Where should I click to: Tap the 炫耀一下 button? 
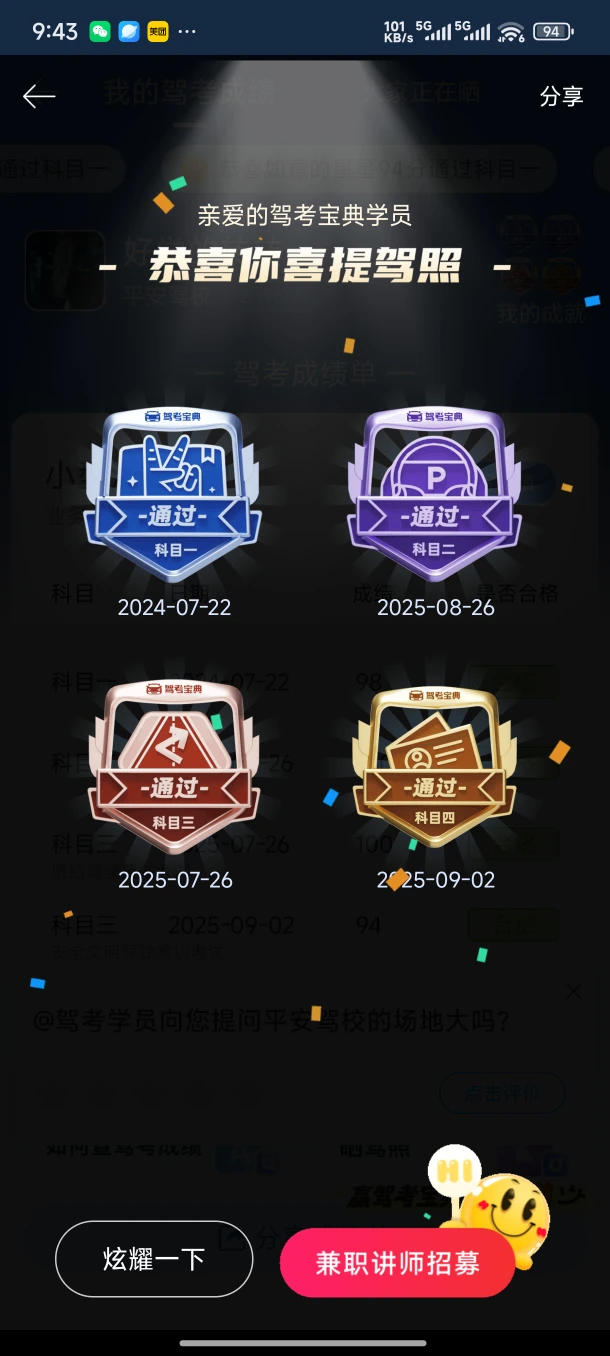pos(154,1259)
